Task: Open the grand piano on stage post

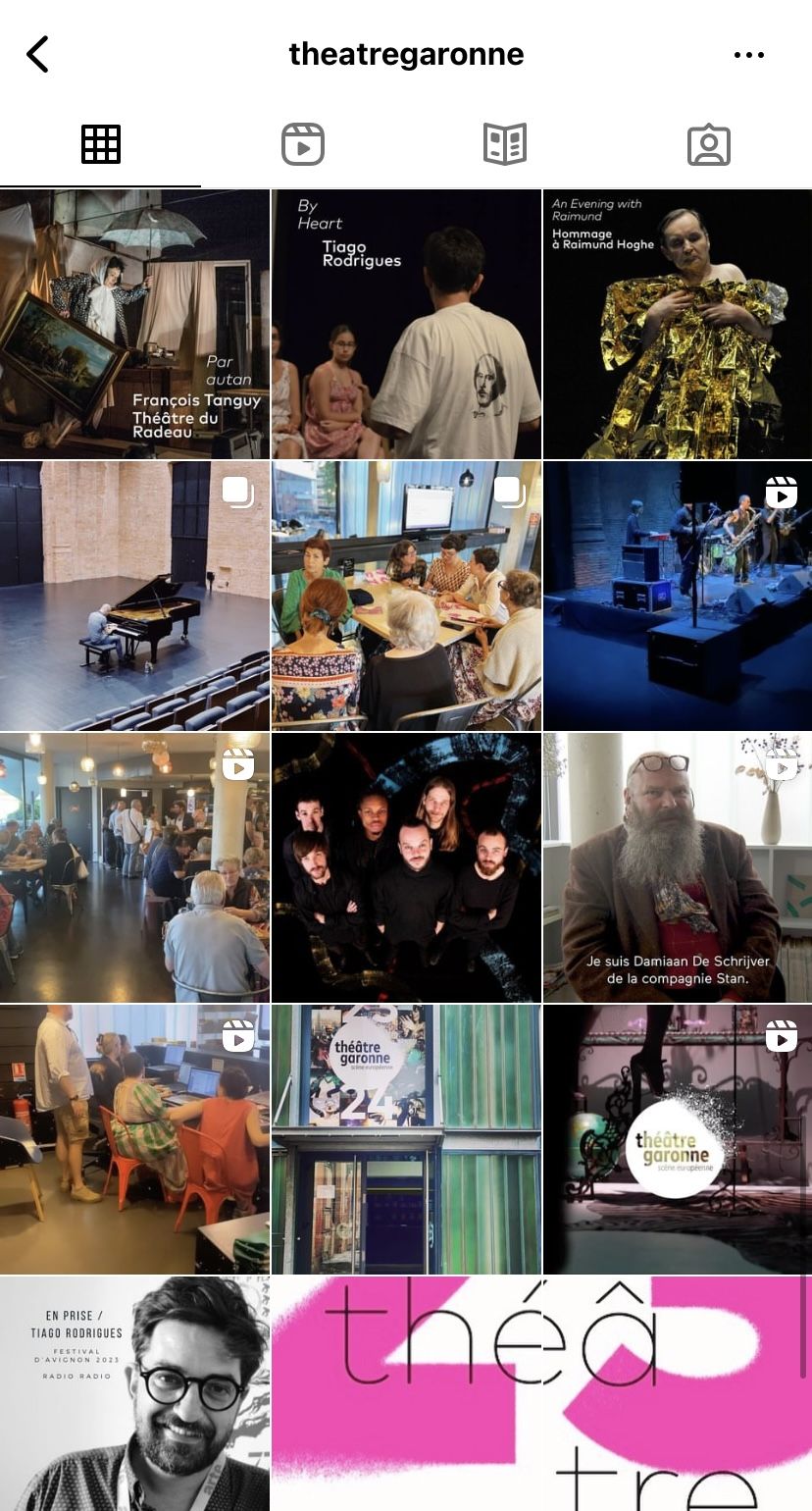Action: [x=134, y=597]
